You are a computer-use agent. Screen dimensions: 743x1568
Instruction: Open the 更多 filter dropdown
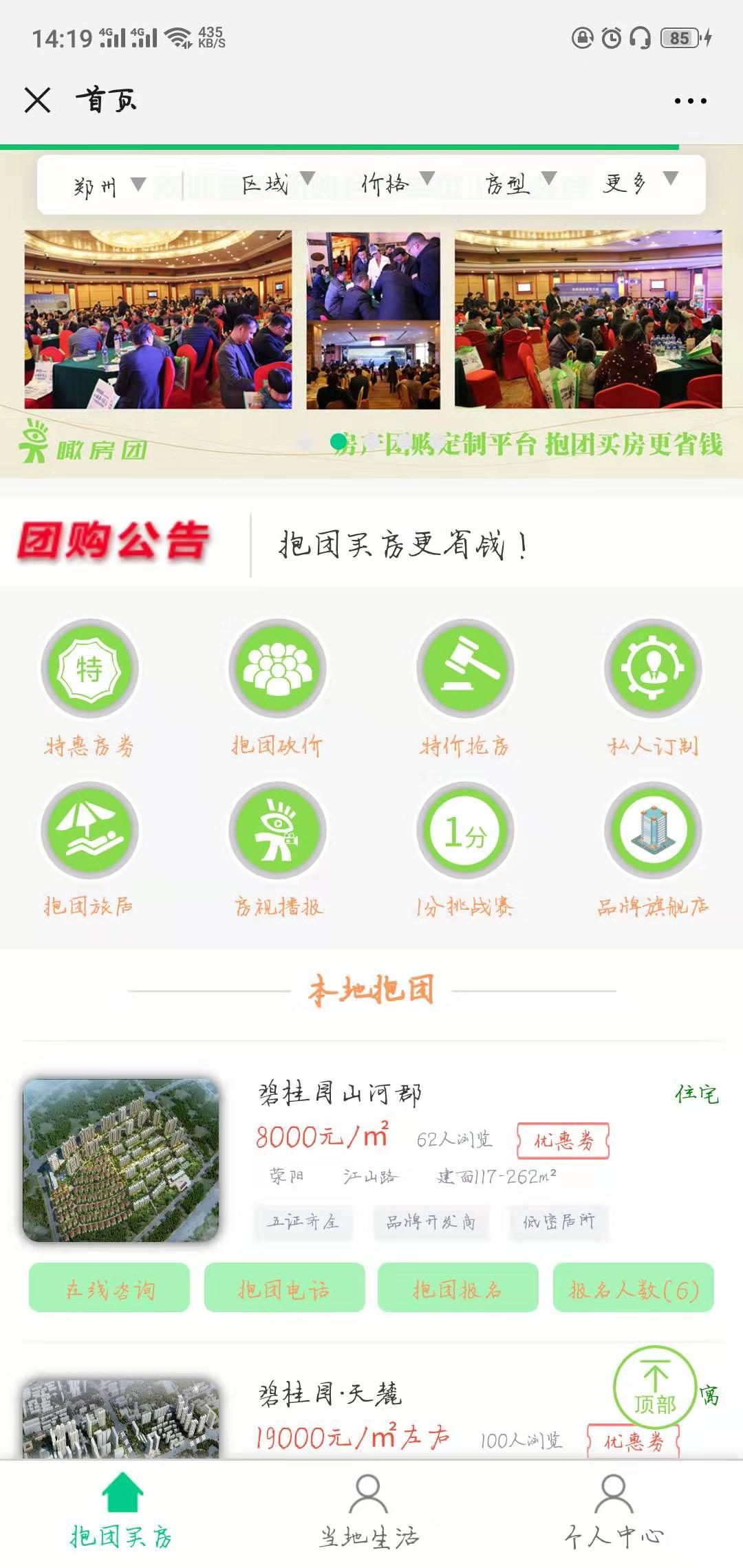(x=639, y=183)
